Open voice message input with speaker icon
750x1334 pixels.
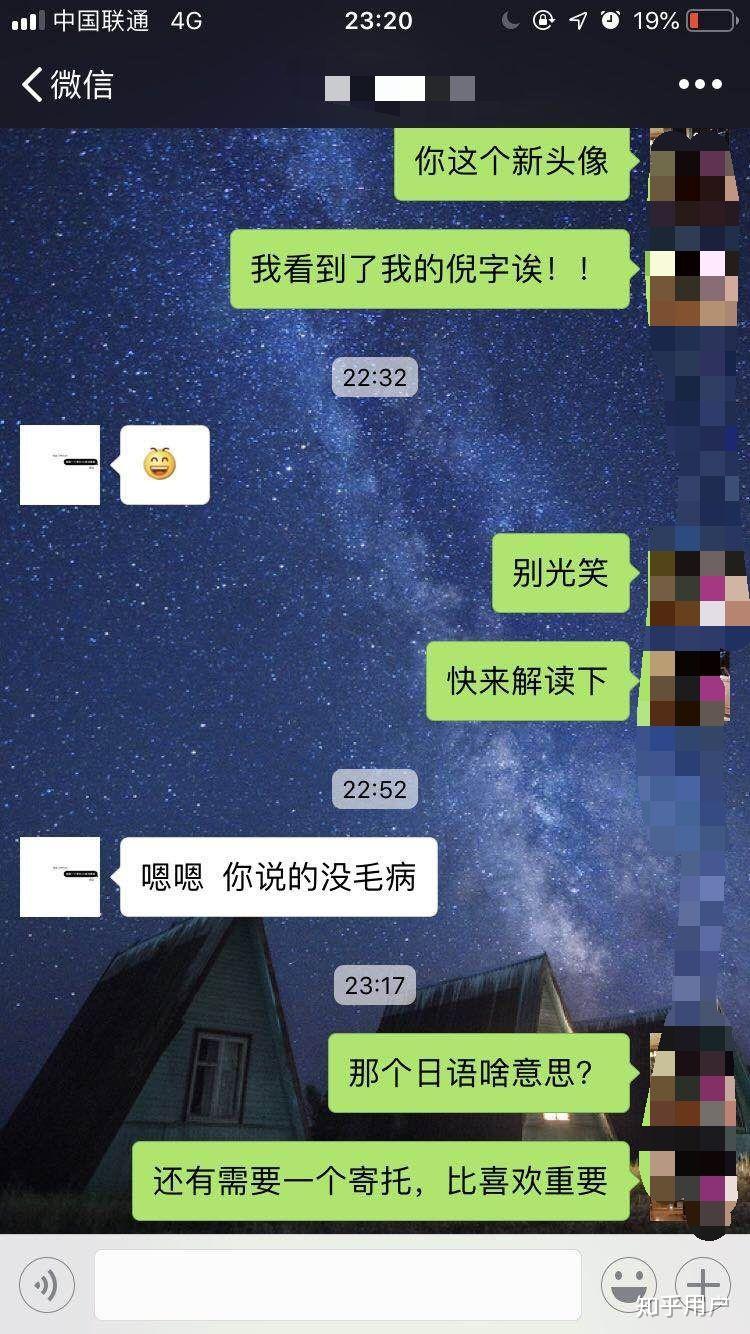tap(44, 1285)
